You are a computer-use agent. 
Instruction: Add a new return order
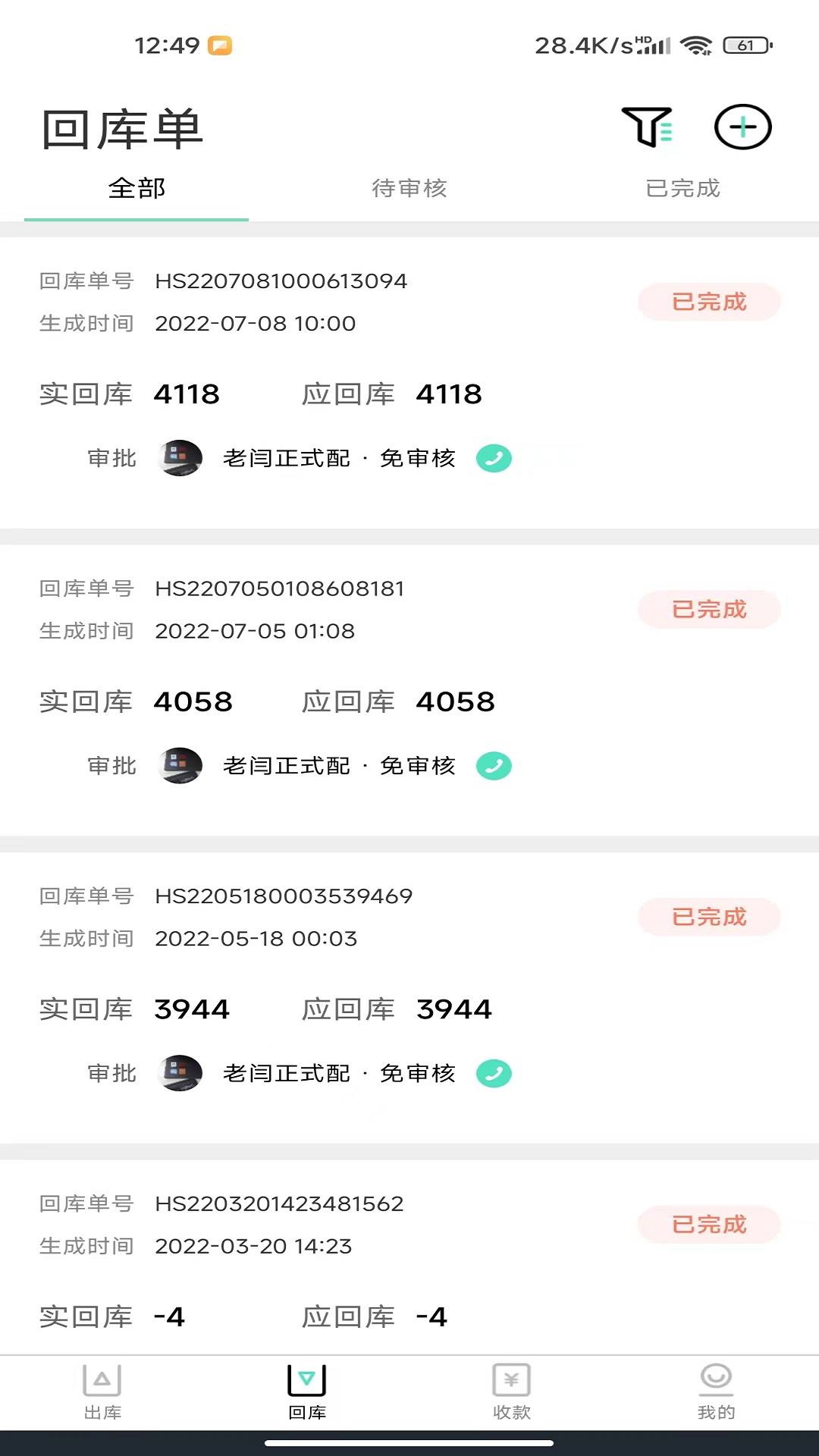click(742, 127)
